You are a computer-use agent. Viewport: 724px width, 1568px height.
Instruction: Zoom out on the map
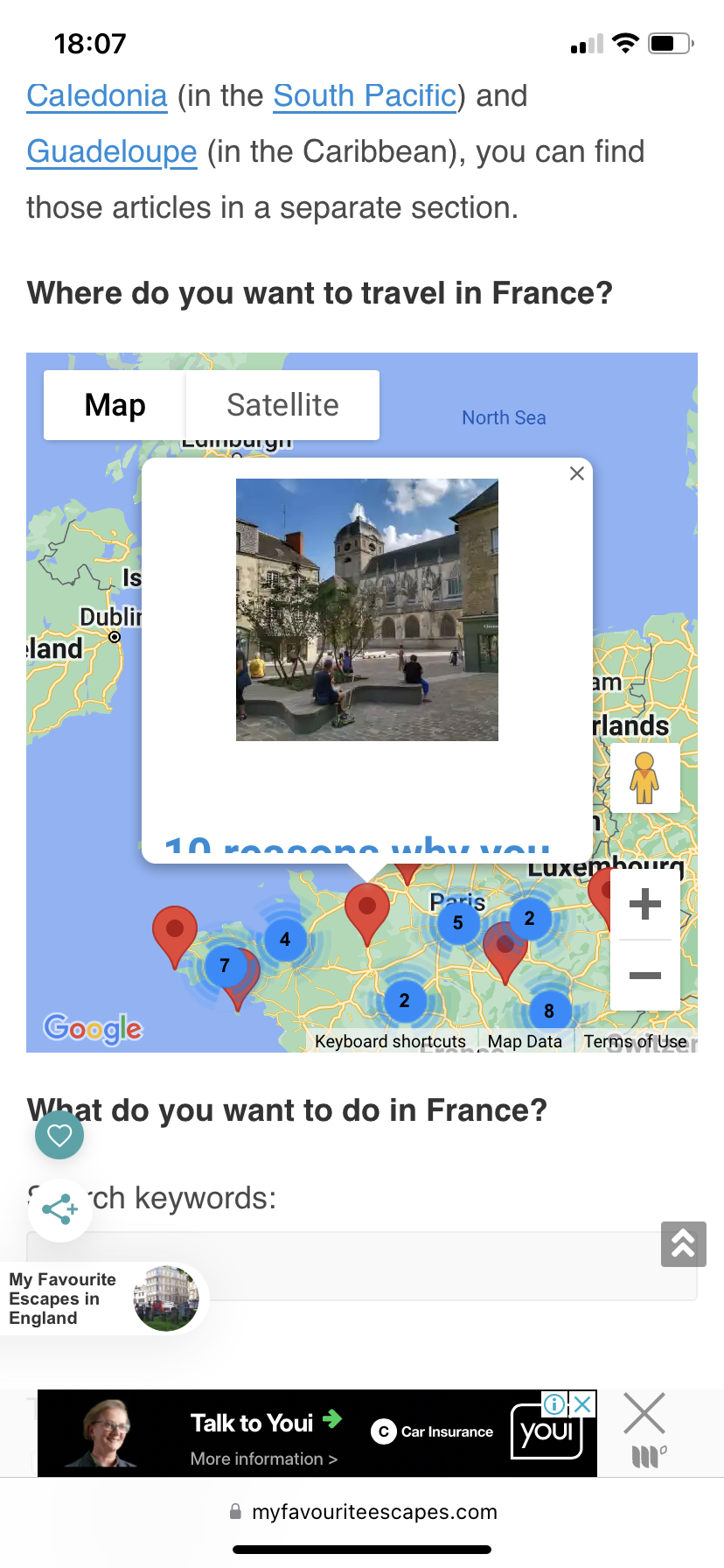(644, 976)
